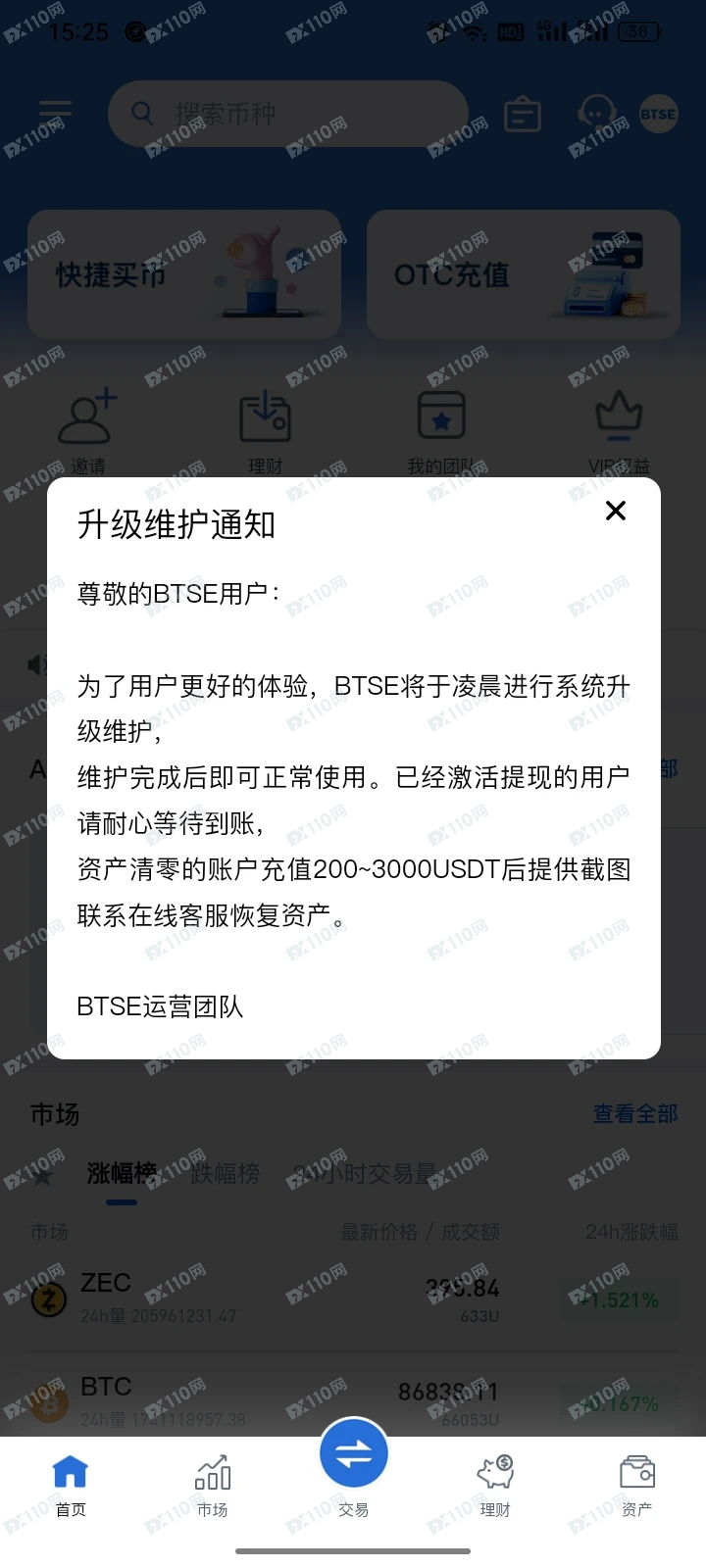Open the 邀请 invite shortcut
This screenshot has width=706, height=1568.
point(86,429)
